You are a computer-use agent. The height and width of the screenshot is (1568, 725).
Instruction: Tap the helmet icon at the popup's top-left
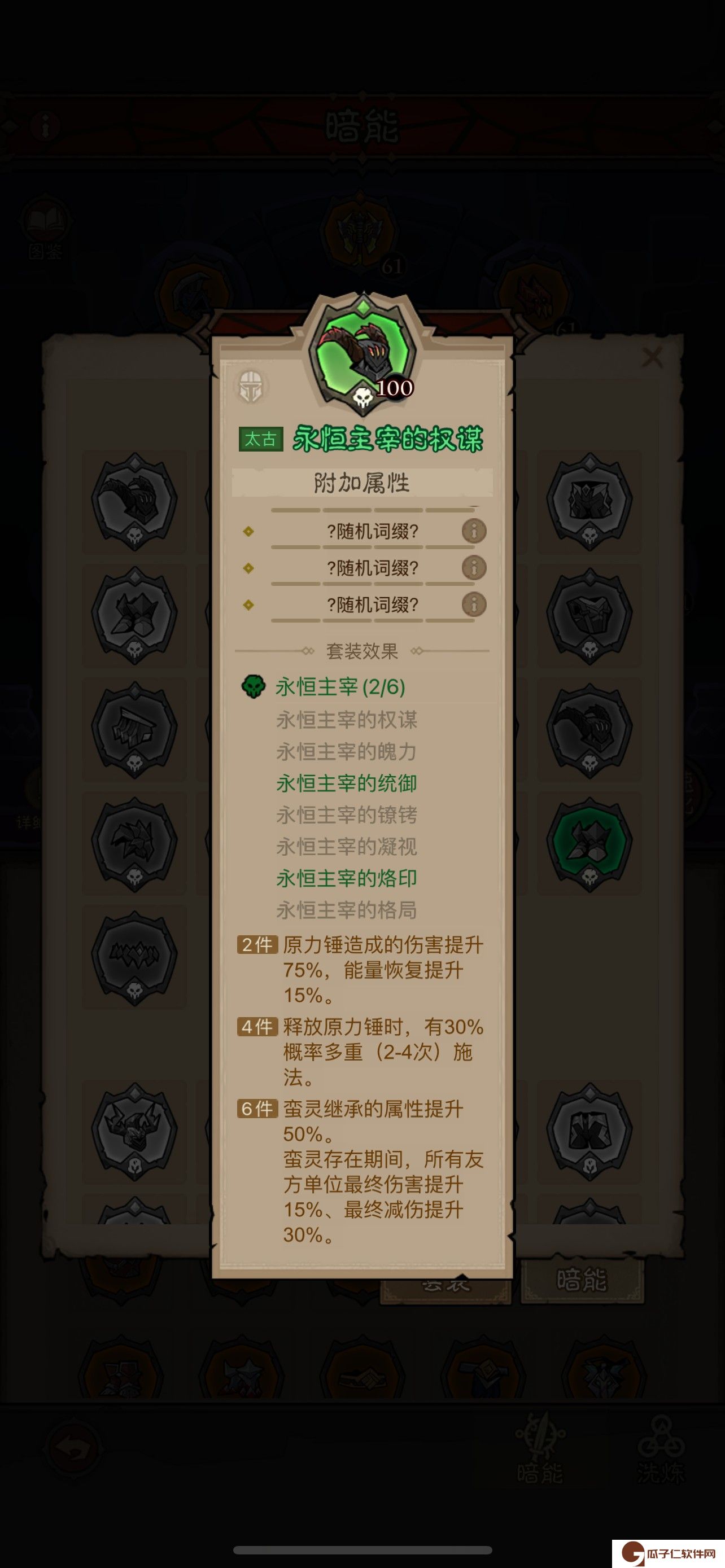[x=250, y=387]
